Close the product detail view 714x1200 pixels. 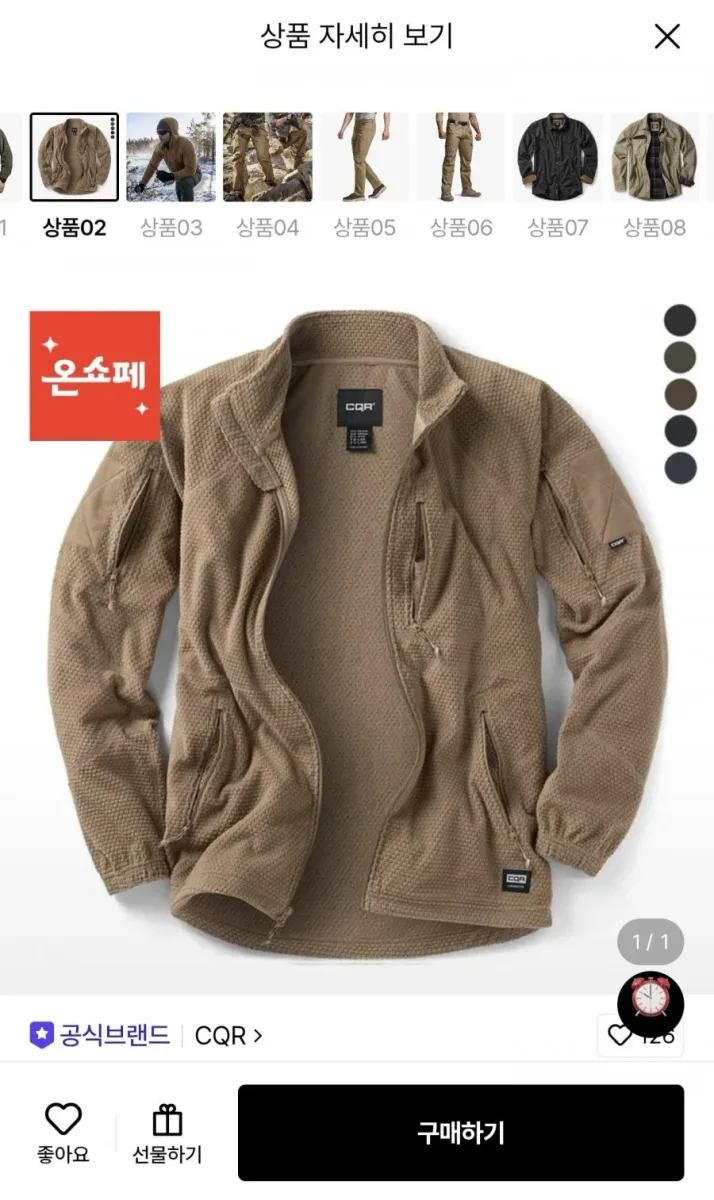667,37
